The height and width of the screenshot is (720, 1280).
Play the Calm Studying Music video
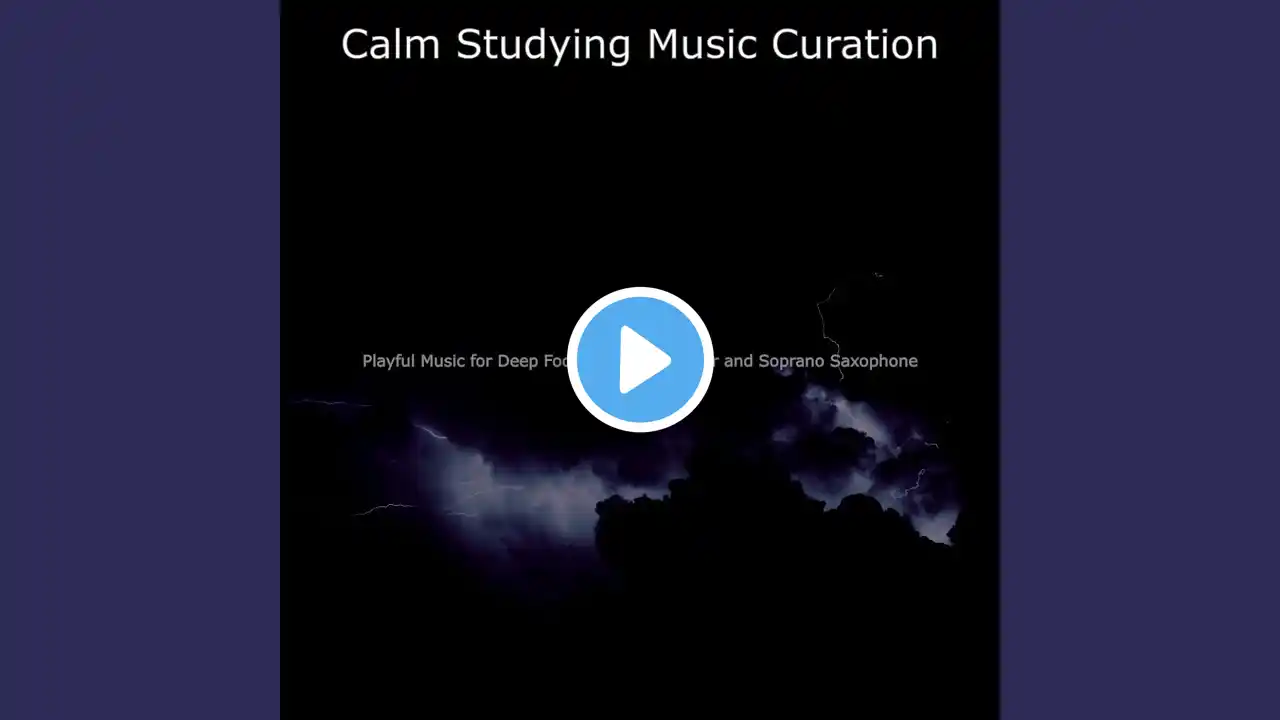pos(640,360)
